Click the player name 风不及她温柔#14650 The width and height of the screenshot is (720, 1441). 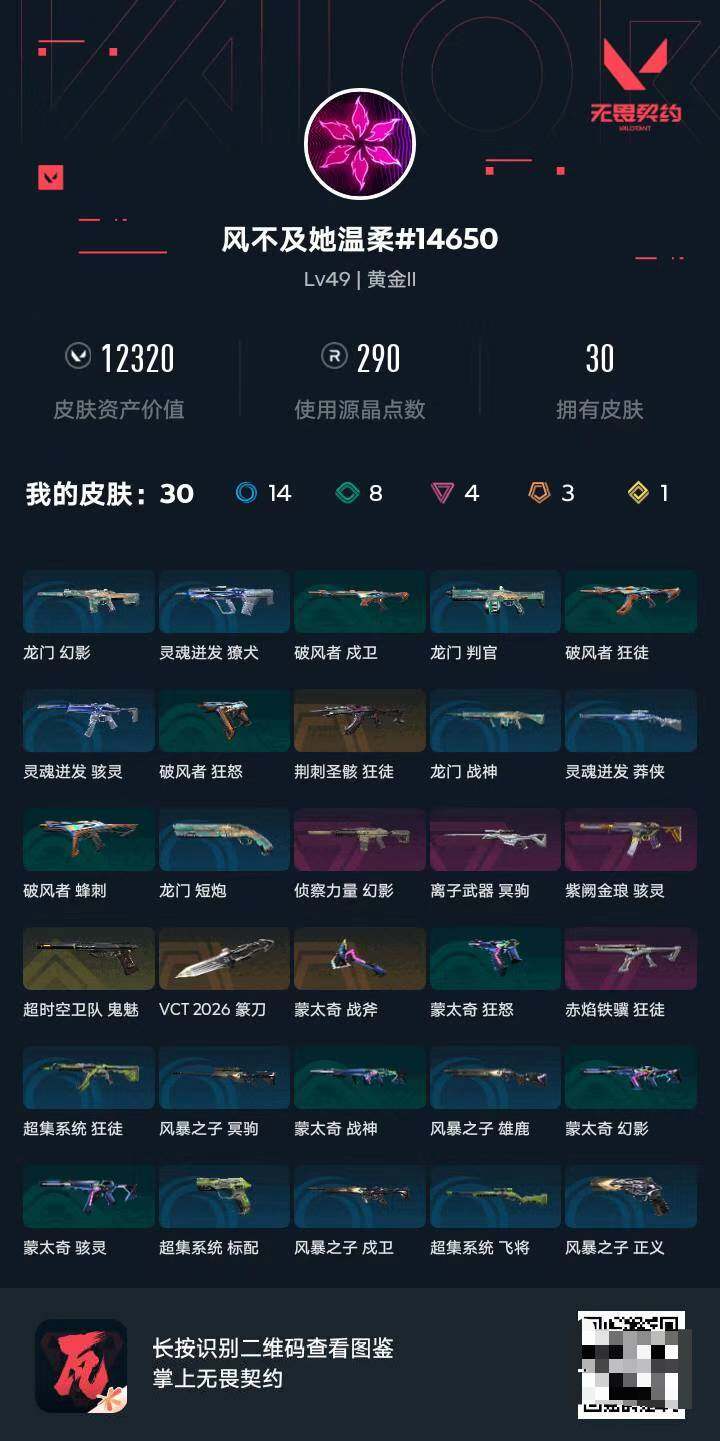tap(360, 240)
